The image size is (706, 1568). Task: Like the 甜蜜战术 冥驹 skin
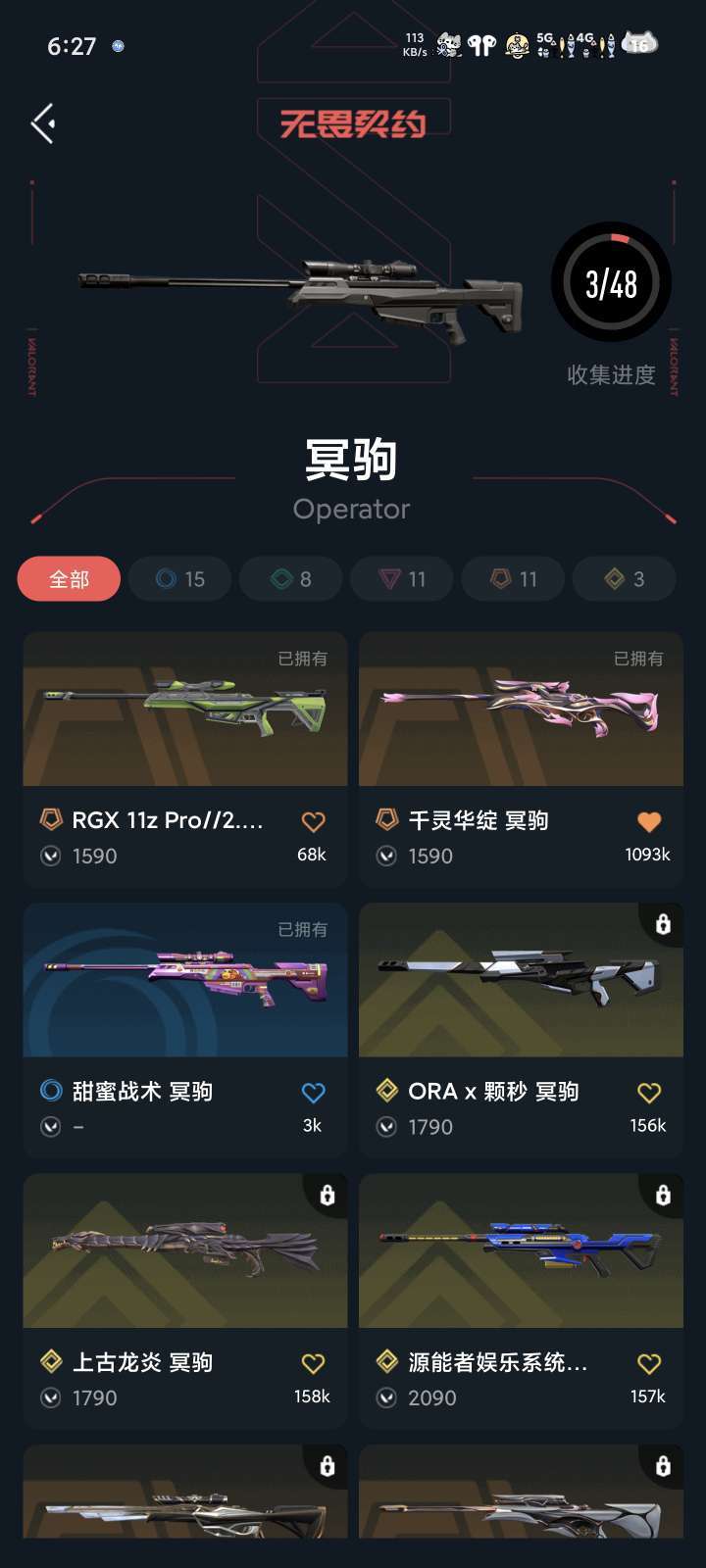[x=313, y=1092]
